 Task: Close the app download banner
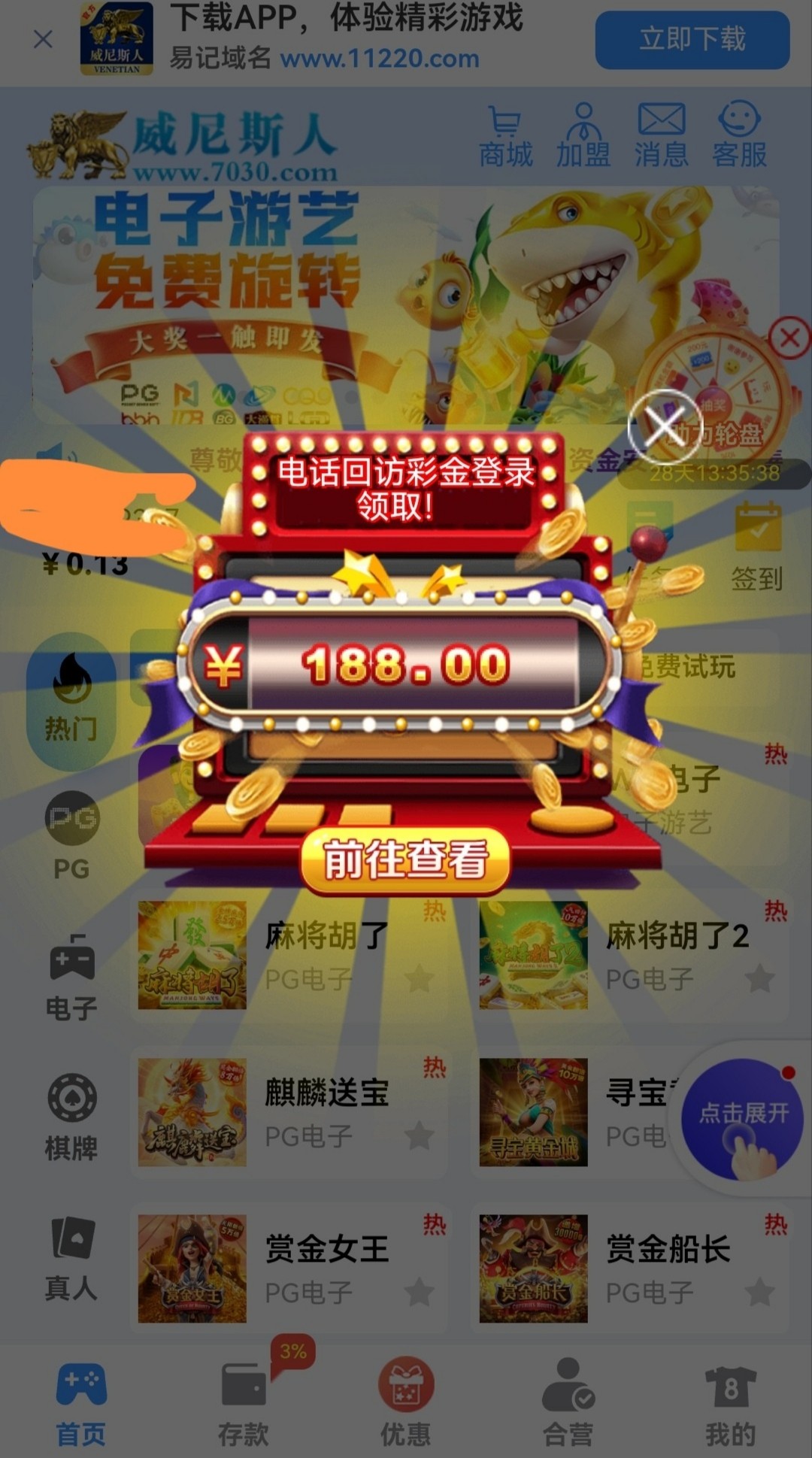click(44, 39)
